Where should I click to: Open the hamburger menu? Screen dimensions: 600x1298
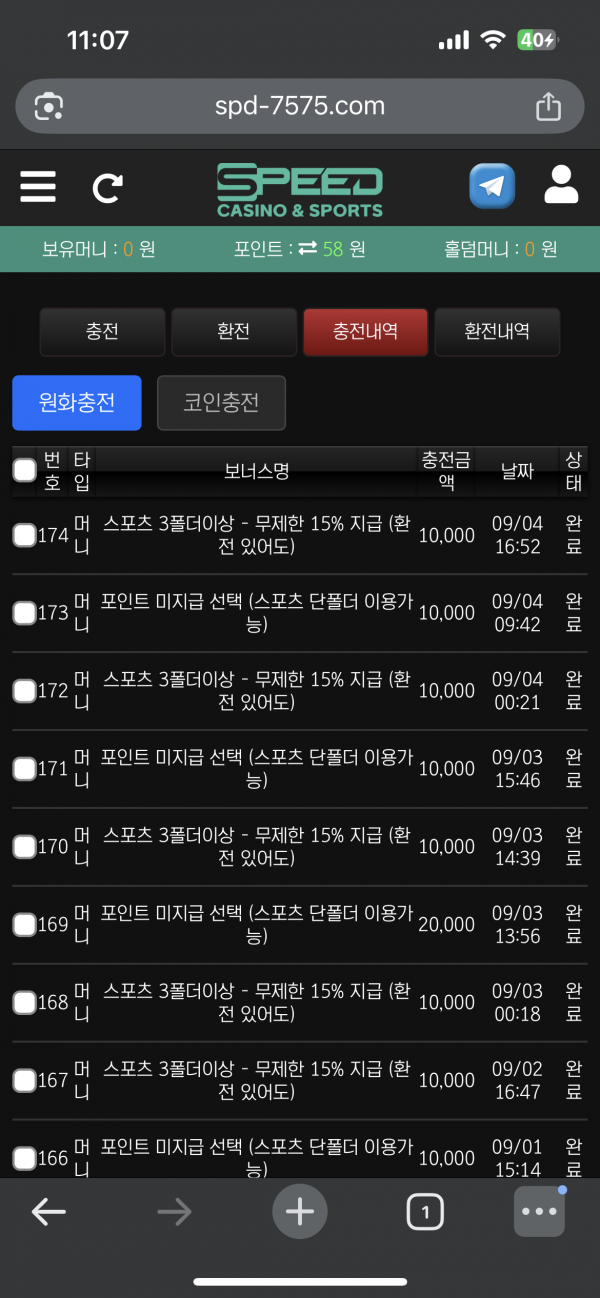coord(38,186)
